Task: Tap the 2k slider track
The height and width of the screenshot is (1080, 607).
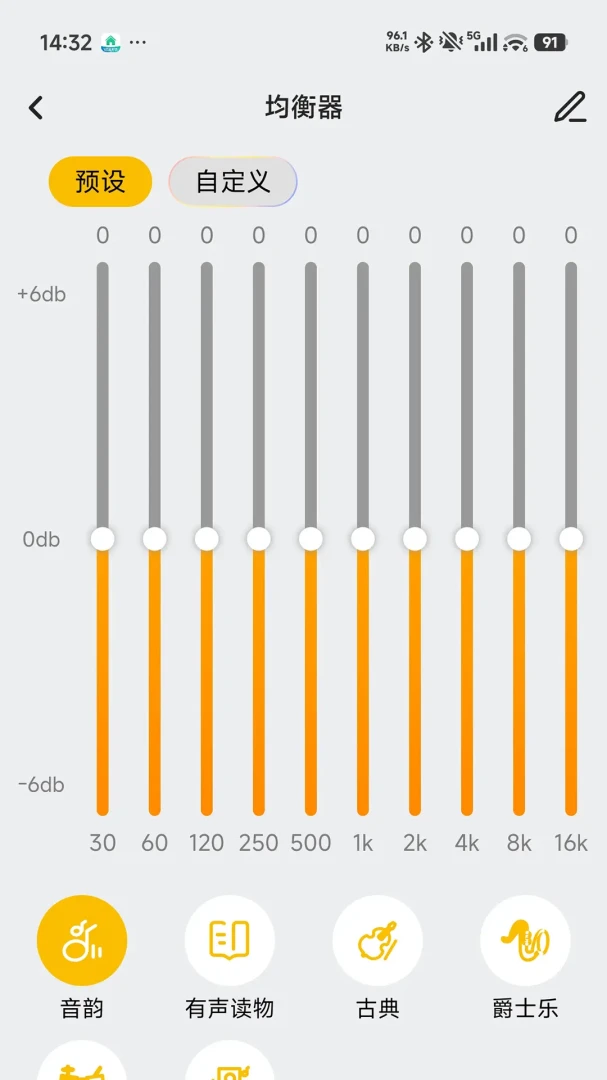Action: (x=415, y=539)
